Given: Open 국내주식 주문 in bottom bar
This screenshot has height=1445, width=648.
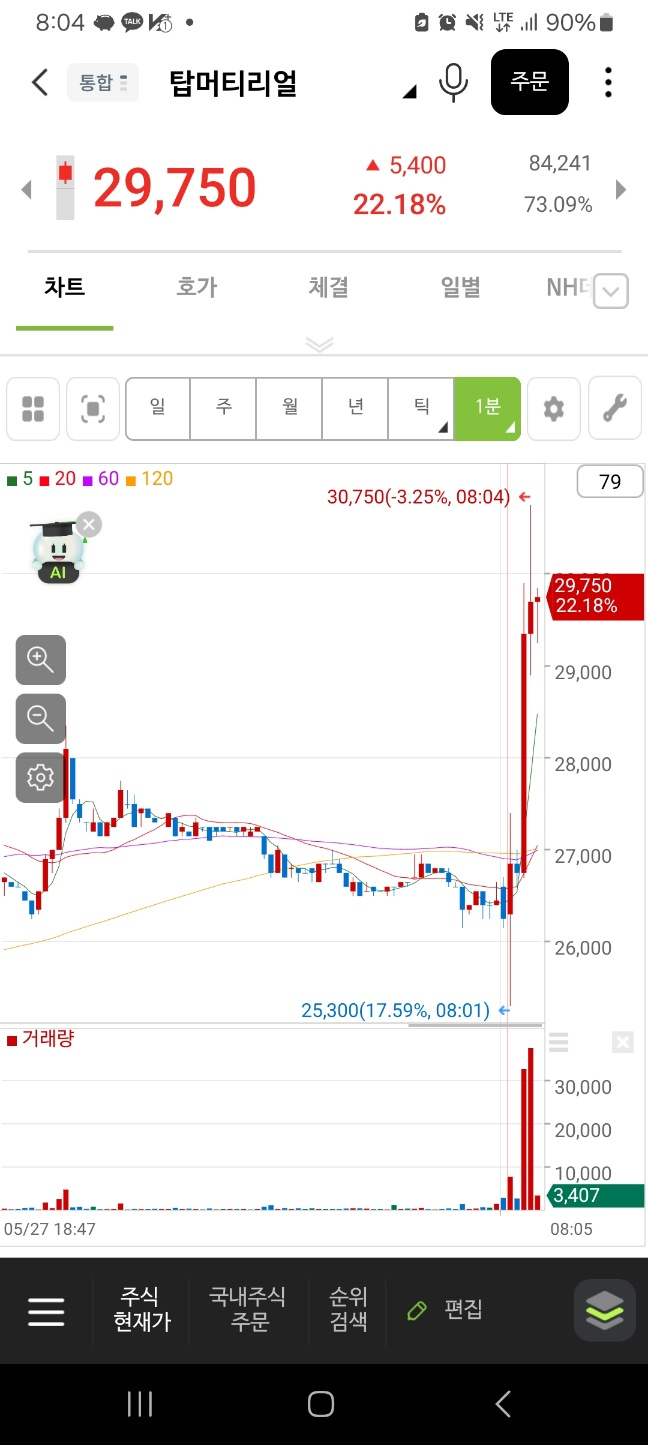Looking at the screenshot, I should click(x=248, y=1309).
